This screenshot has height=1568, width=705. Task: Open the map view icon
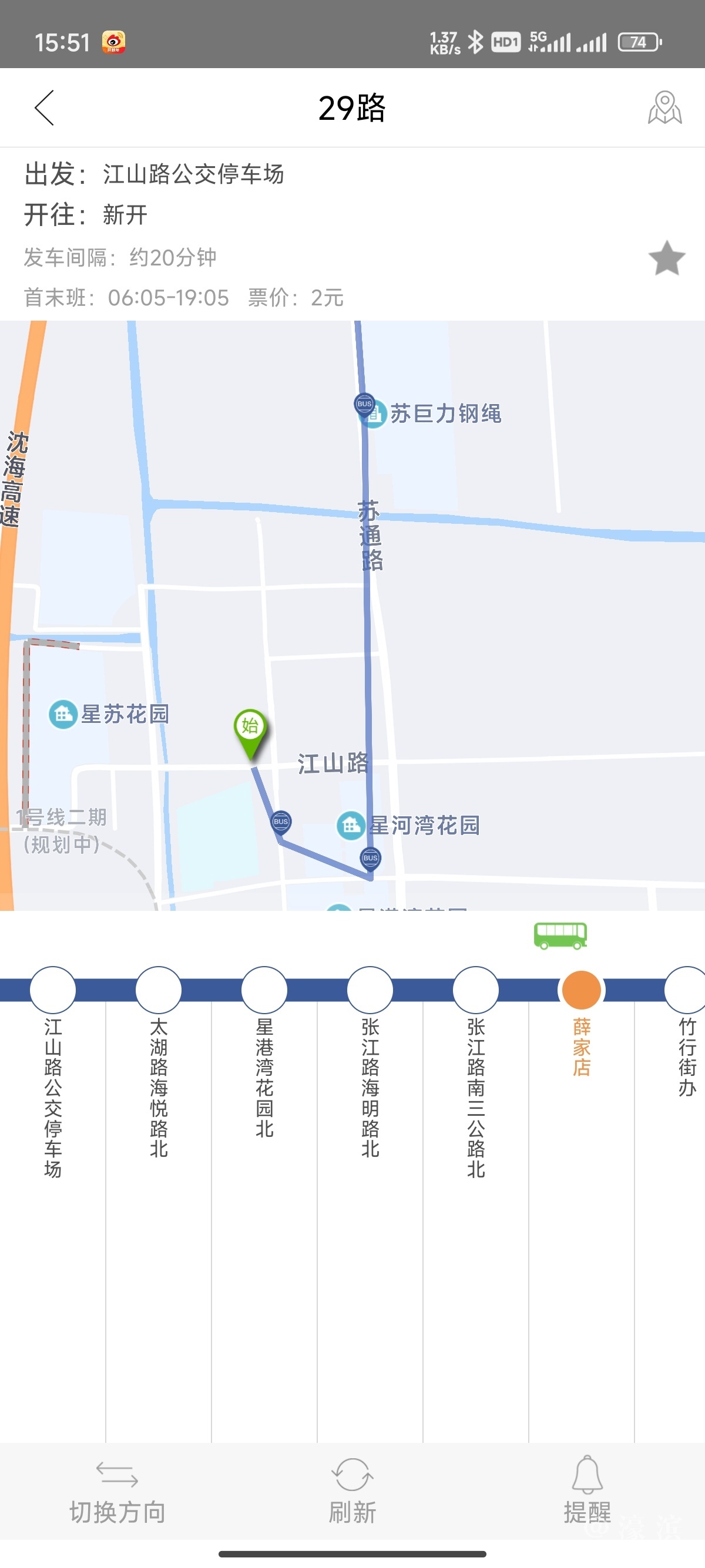664,107
